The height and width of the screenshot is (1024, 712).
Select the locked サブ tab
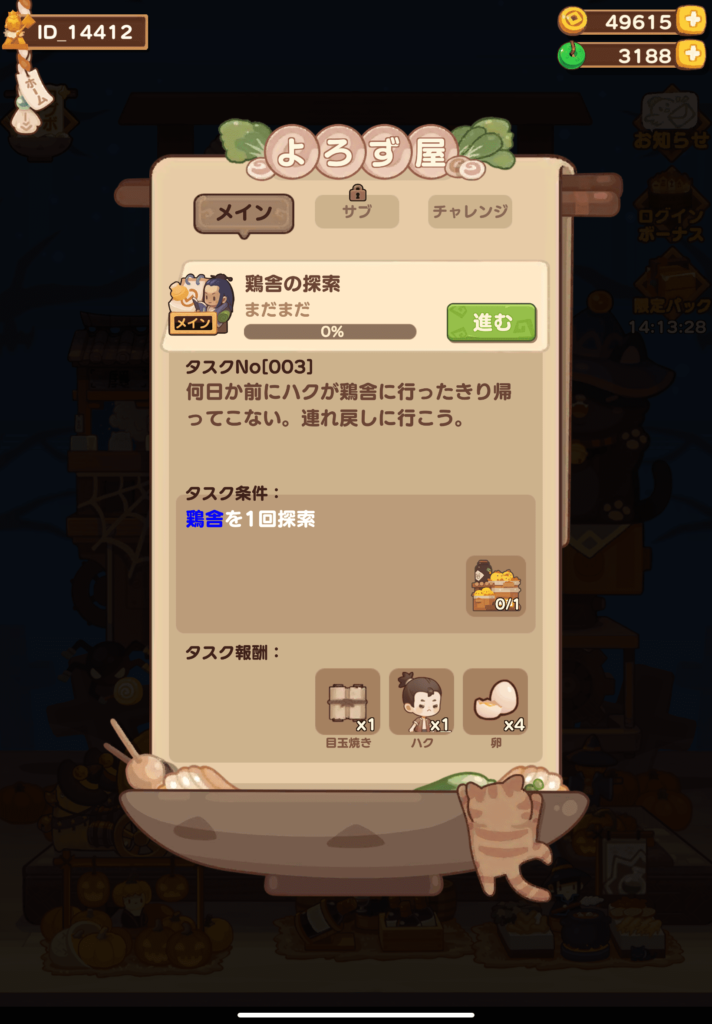357,211
